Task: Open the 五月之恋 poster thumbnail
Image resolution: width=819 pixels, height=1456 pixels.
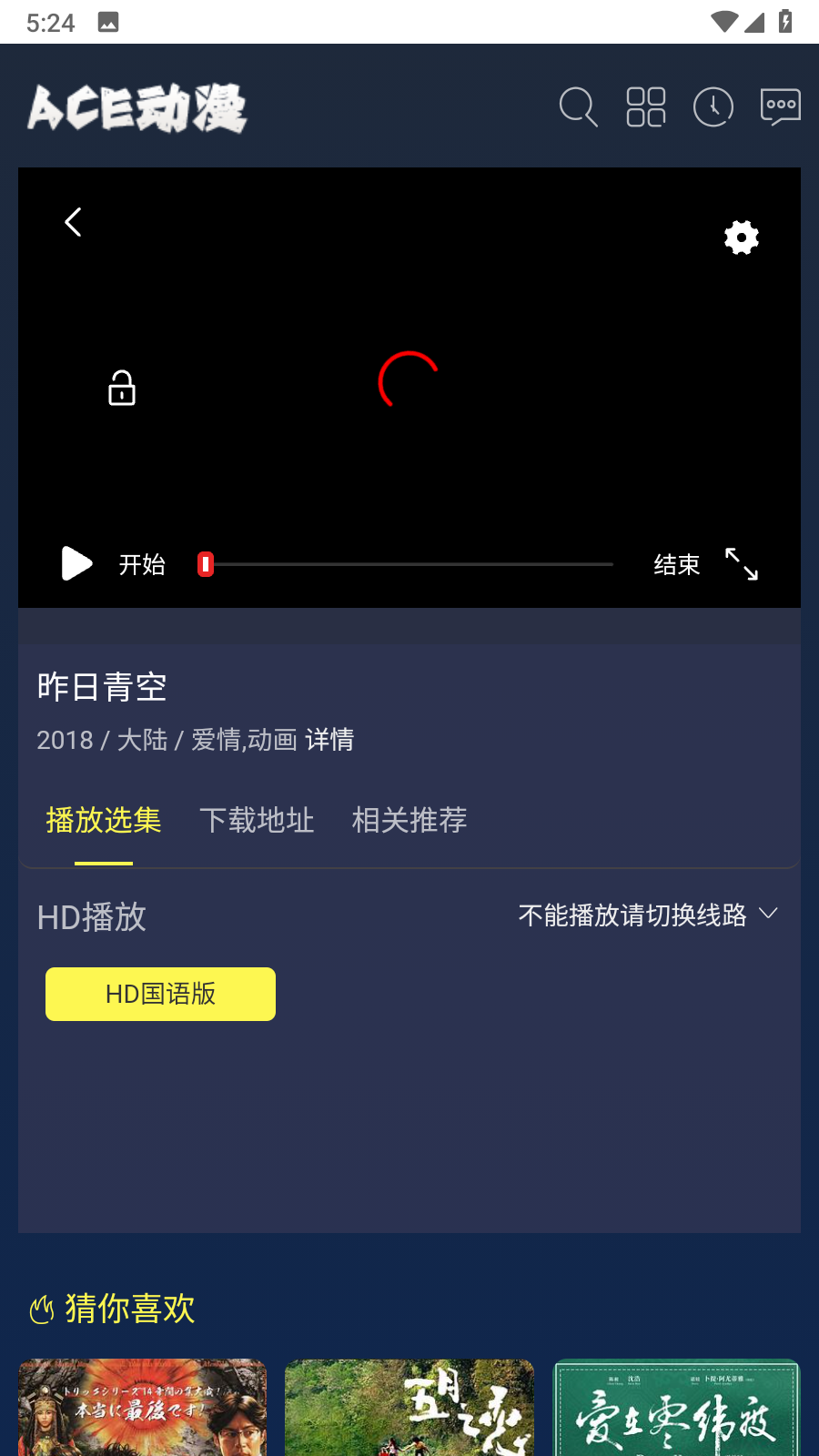Action: tap(409, 1408)
